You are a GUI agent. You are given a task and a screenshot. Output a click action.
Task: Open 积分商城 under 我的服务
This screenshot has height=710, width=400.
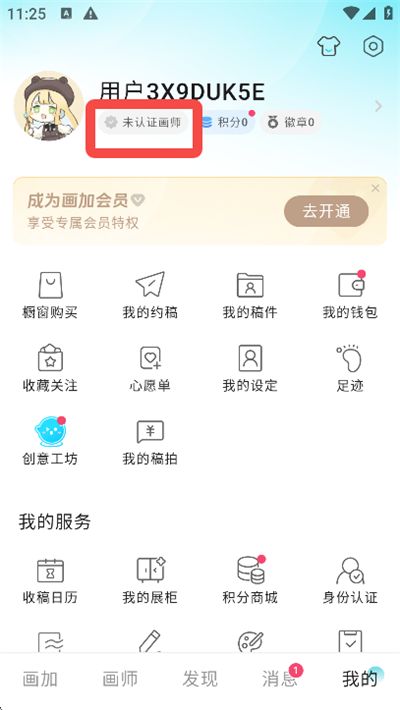[250, 580]
